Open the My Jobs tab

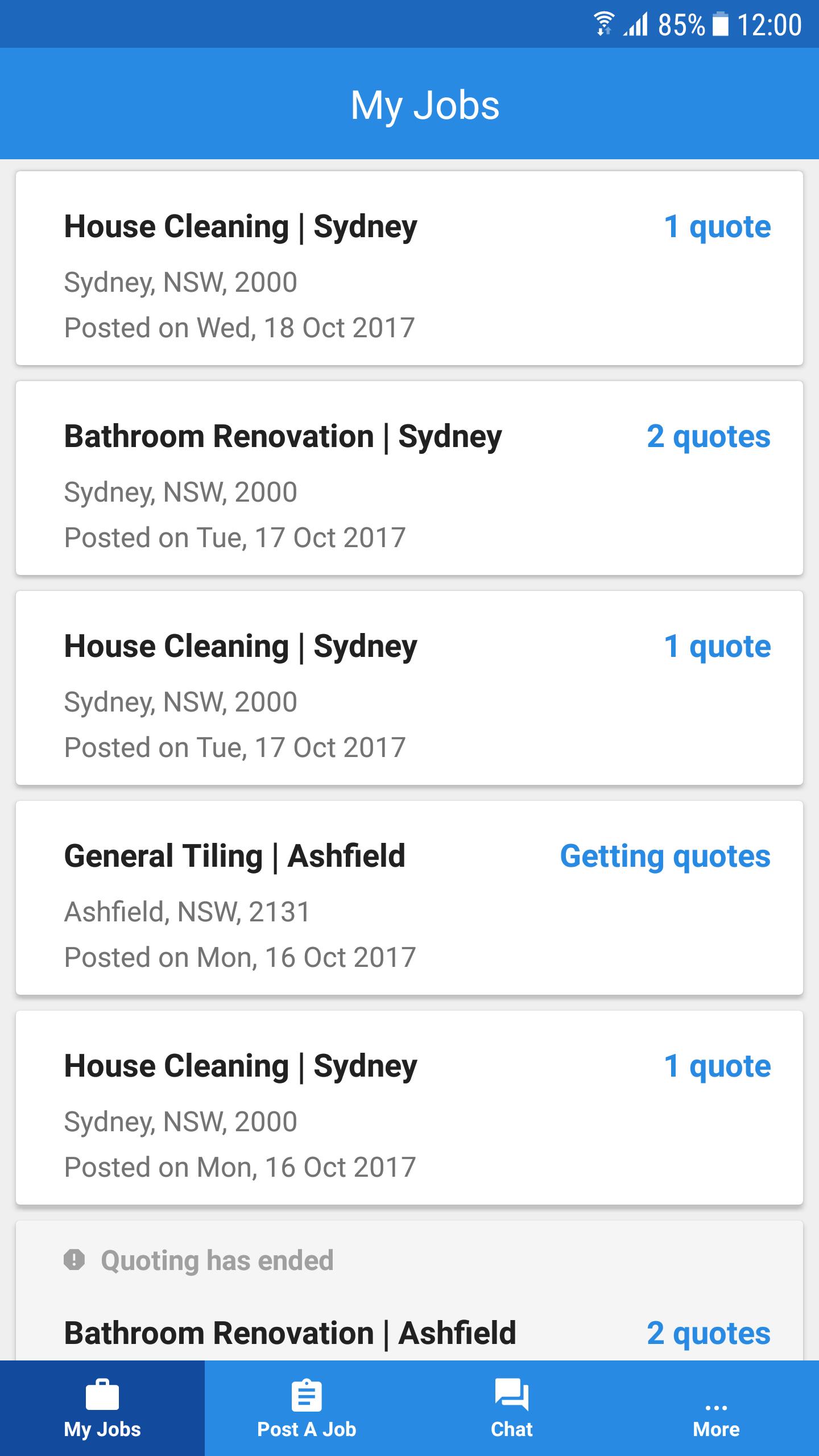(102, 1409)
